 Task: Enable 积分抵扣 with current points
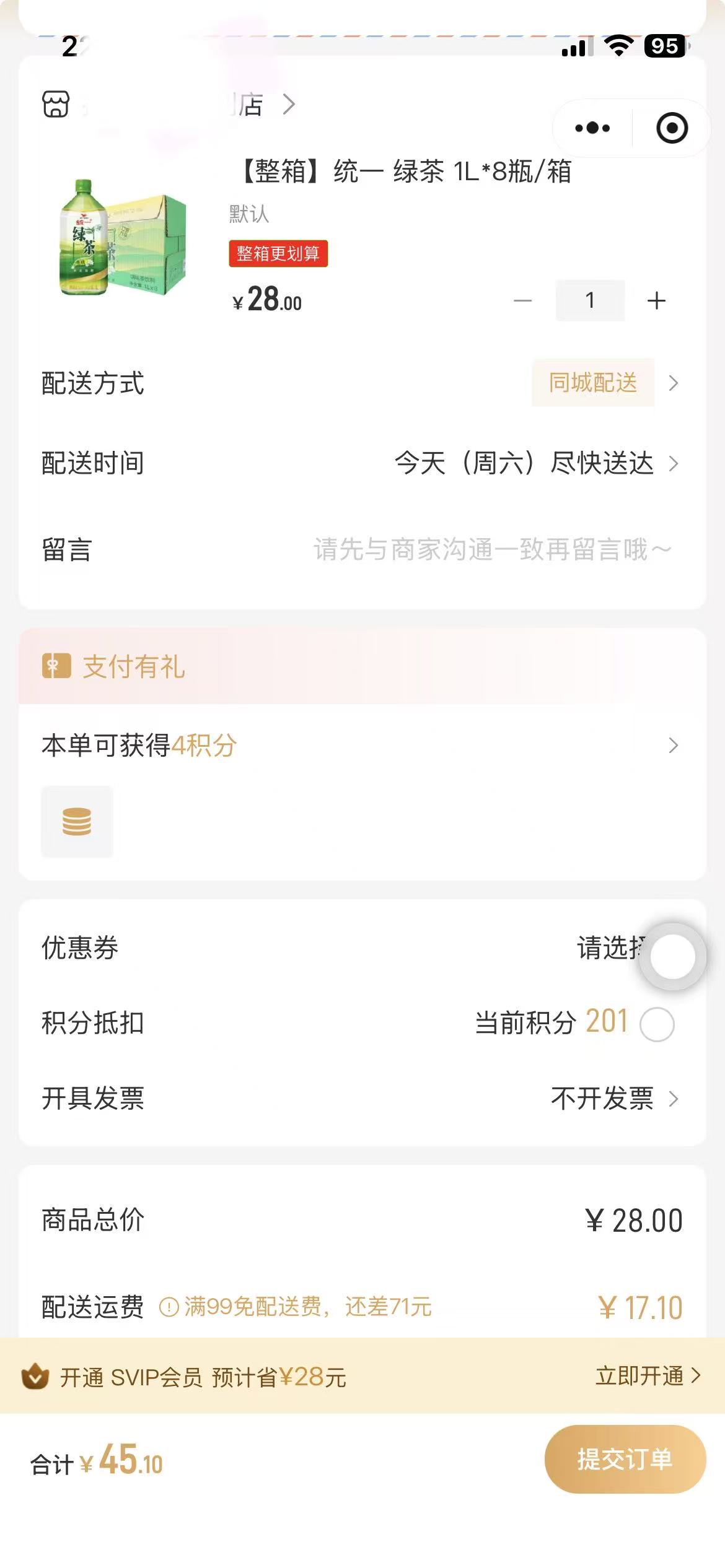(657, 1024)
